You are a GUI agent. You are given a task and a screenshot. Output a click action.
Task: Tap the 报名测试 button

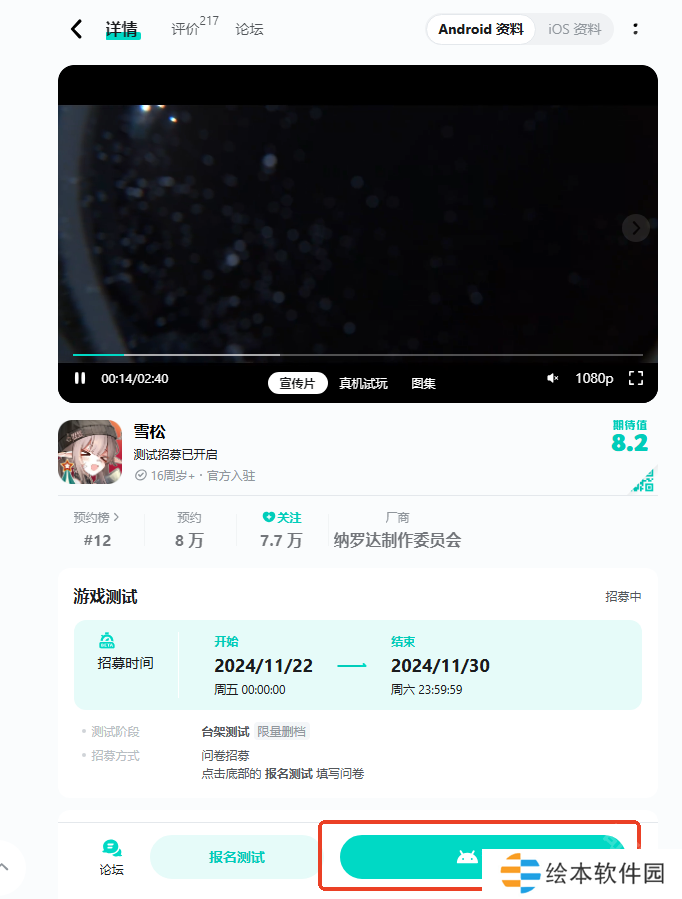[236, 857]
